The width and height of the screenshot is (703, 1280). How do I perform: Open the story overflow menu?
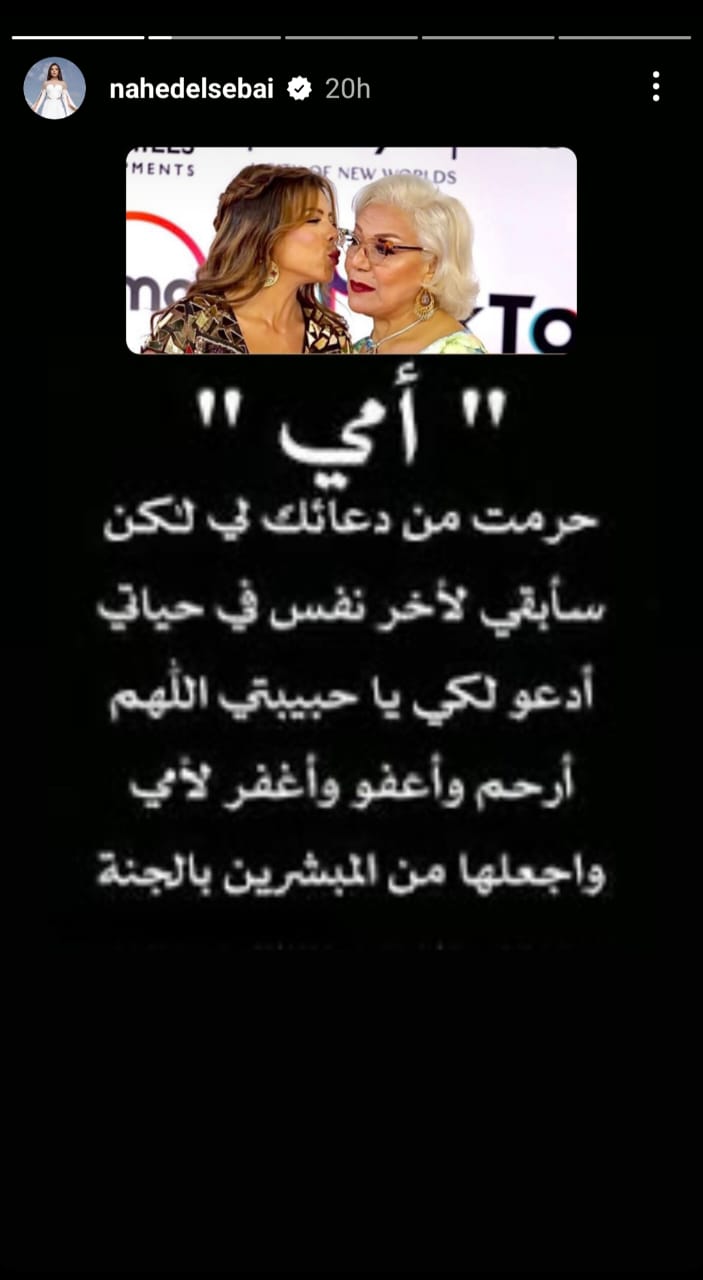[x=656, y=87]
